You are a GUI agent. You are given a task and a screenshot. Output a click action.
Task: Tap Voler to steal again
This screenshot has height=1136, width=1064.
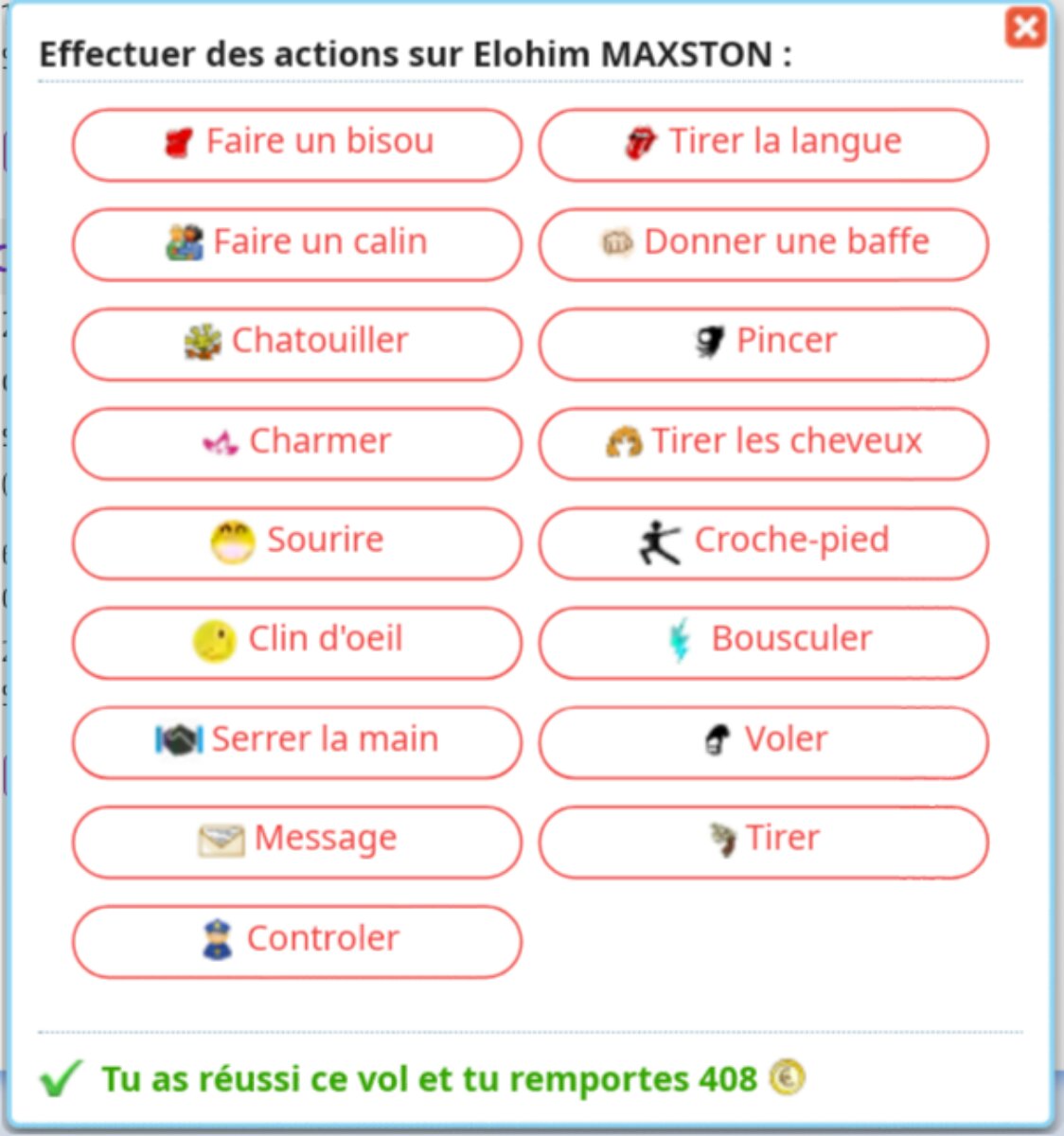click(763, 741)
